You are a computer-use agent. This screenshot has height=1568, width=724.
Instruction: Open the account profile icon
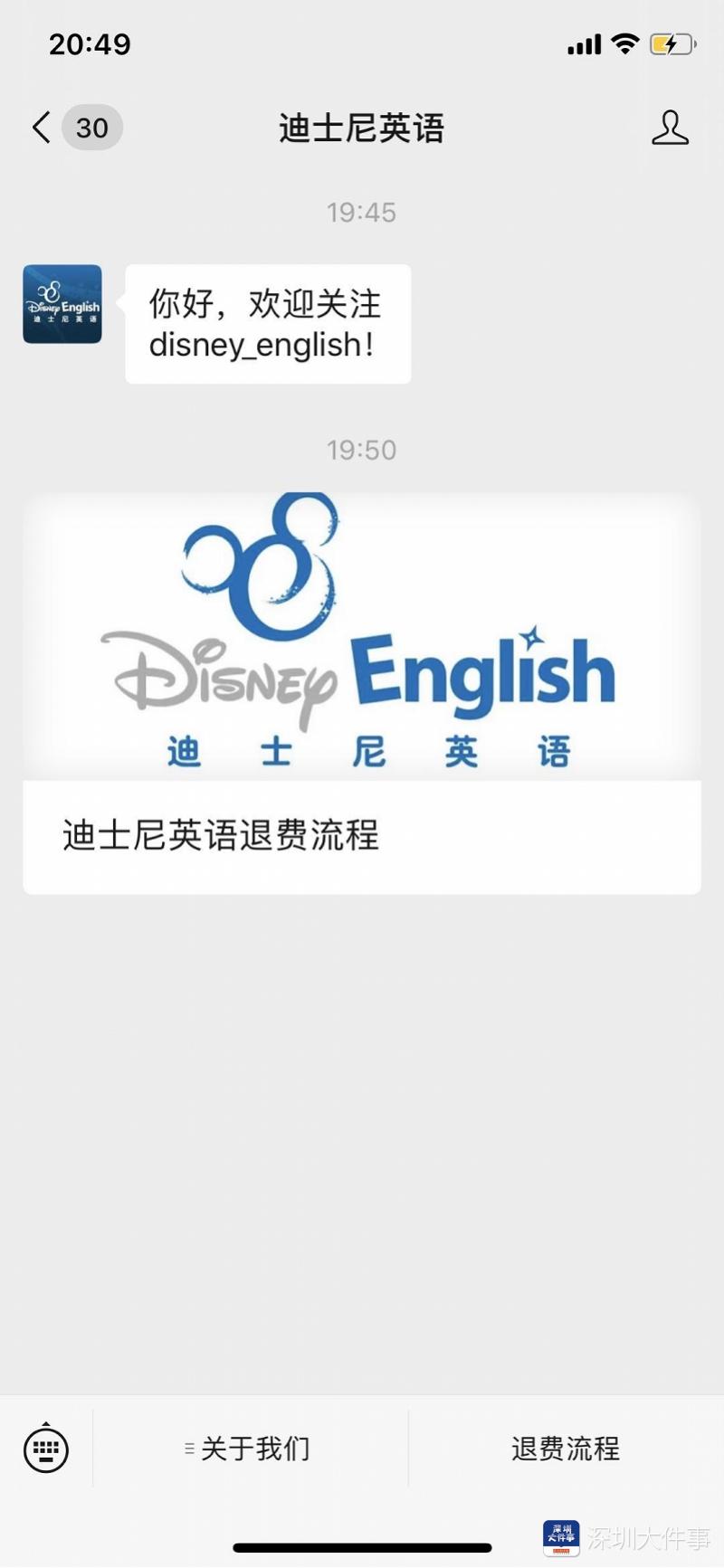[x=670, y=128]
